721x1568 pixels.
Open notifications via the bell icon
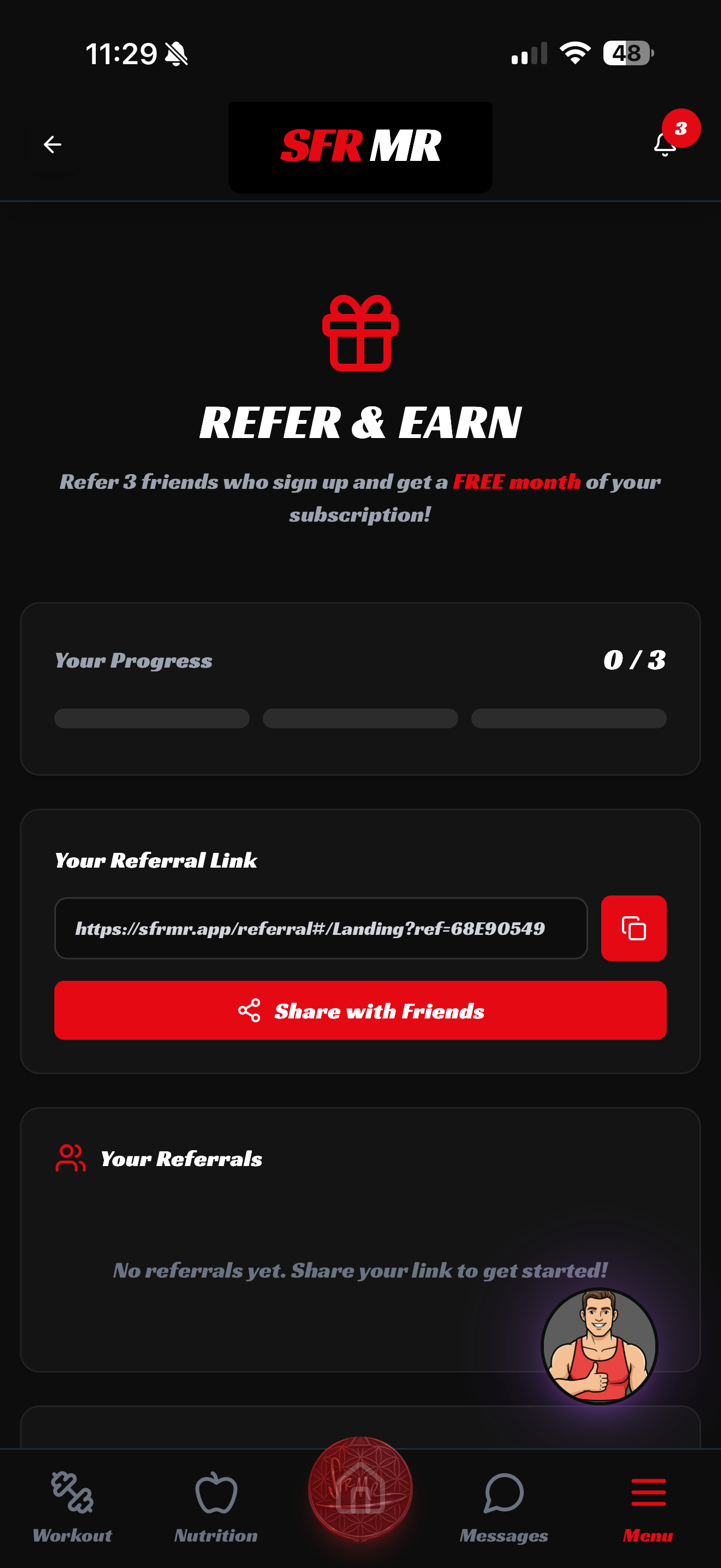click(664, 146)
